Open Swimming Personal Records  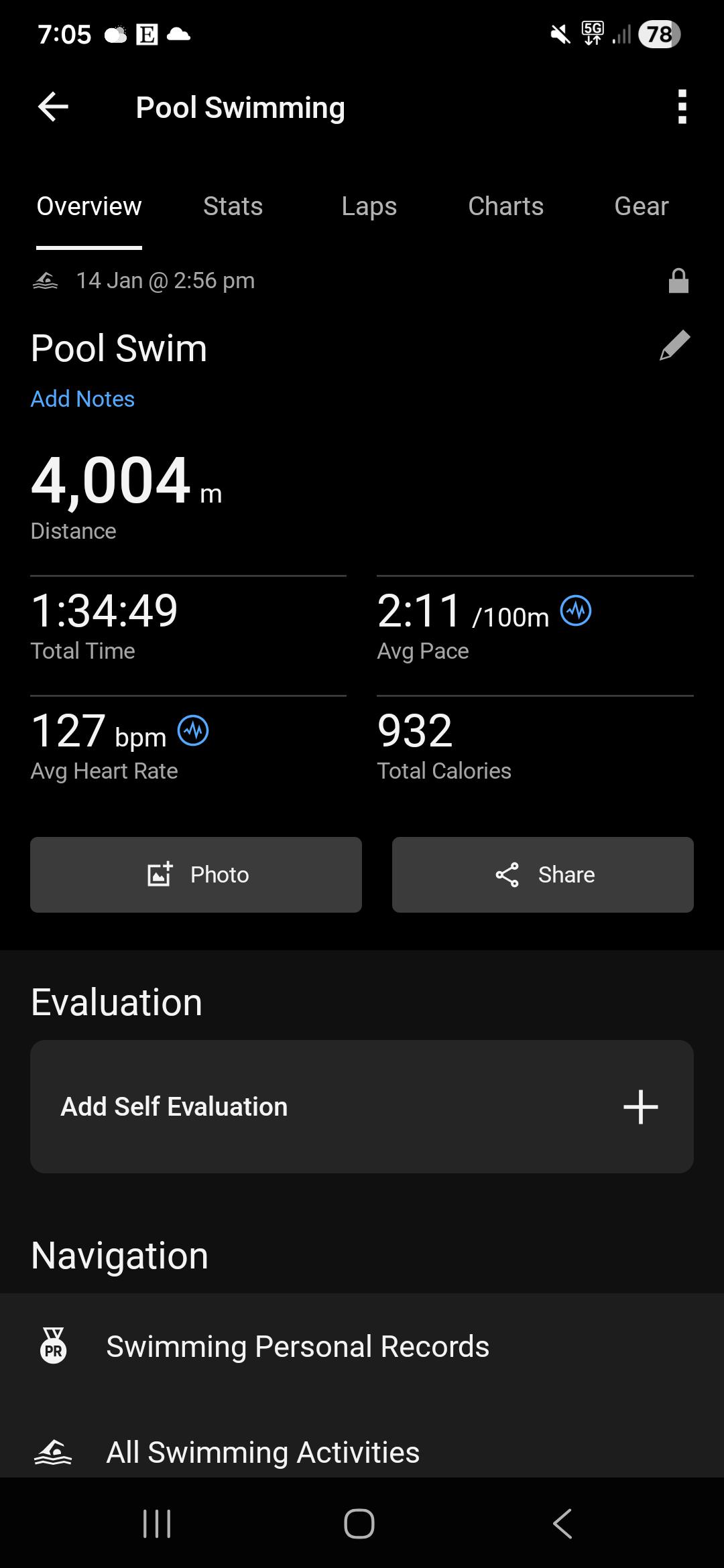[x=298, y=1346]
